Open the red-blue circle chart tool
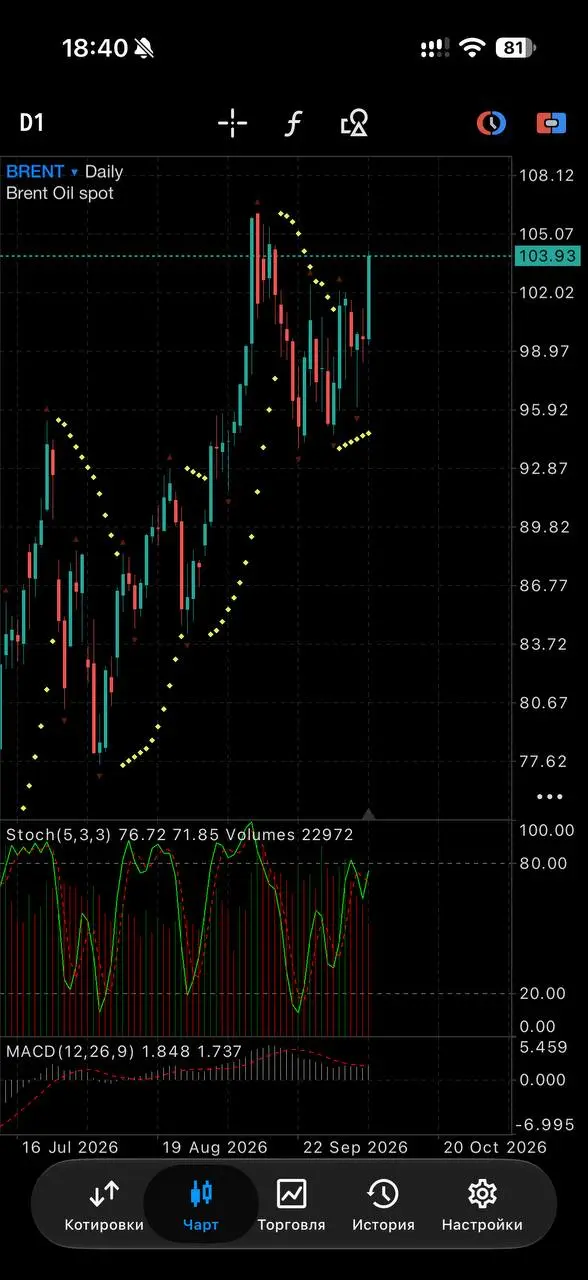This screenshot has width=588, height=1280. pos(491,123)
